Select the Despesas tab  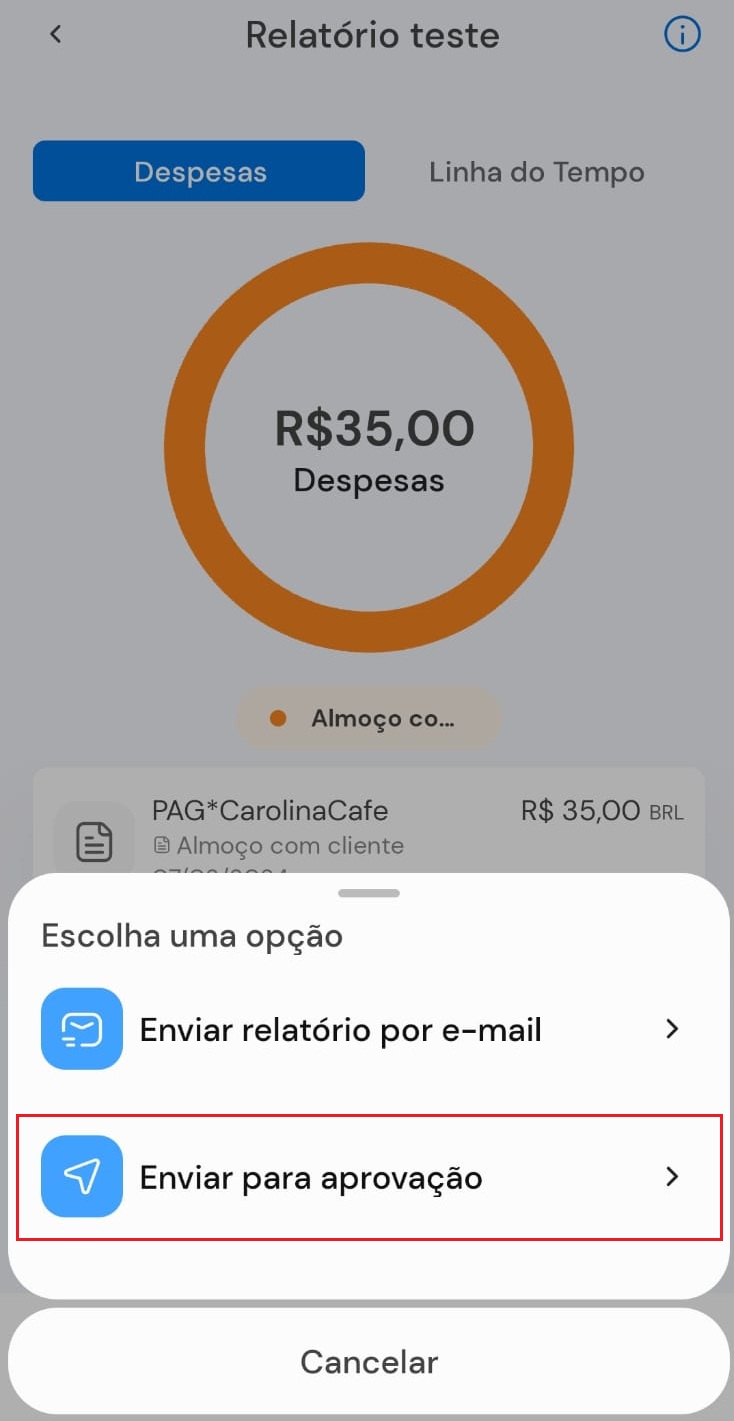coord(199,171)
